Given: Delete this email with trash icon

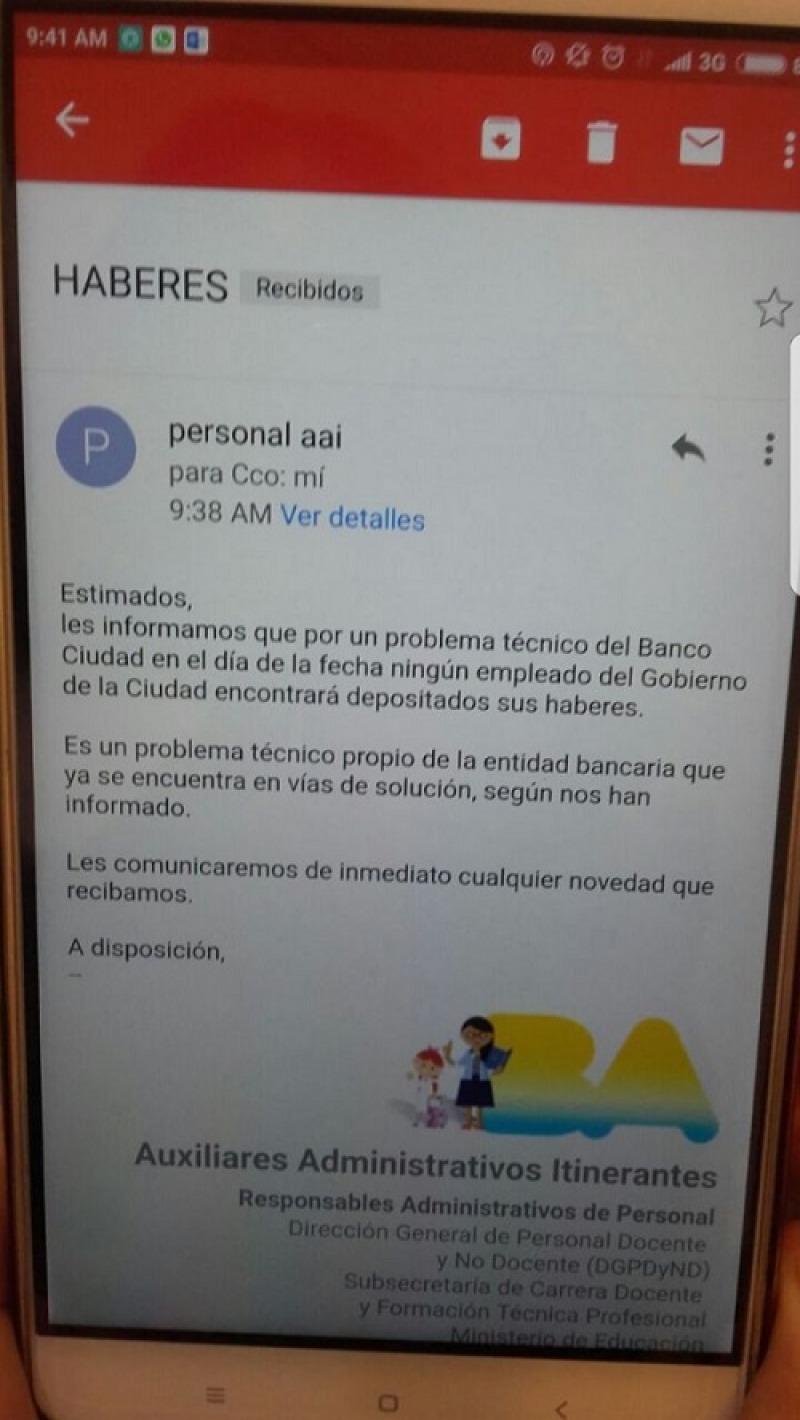Looking at the screenshot, I should click(x=600, y=142).
